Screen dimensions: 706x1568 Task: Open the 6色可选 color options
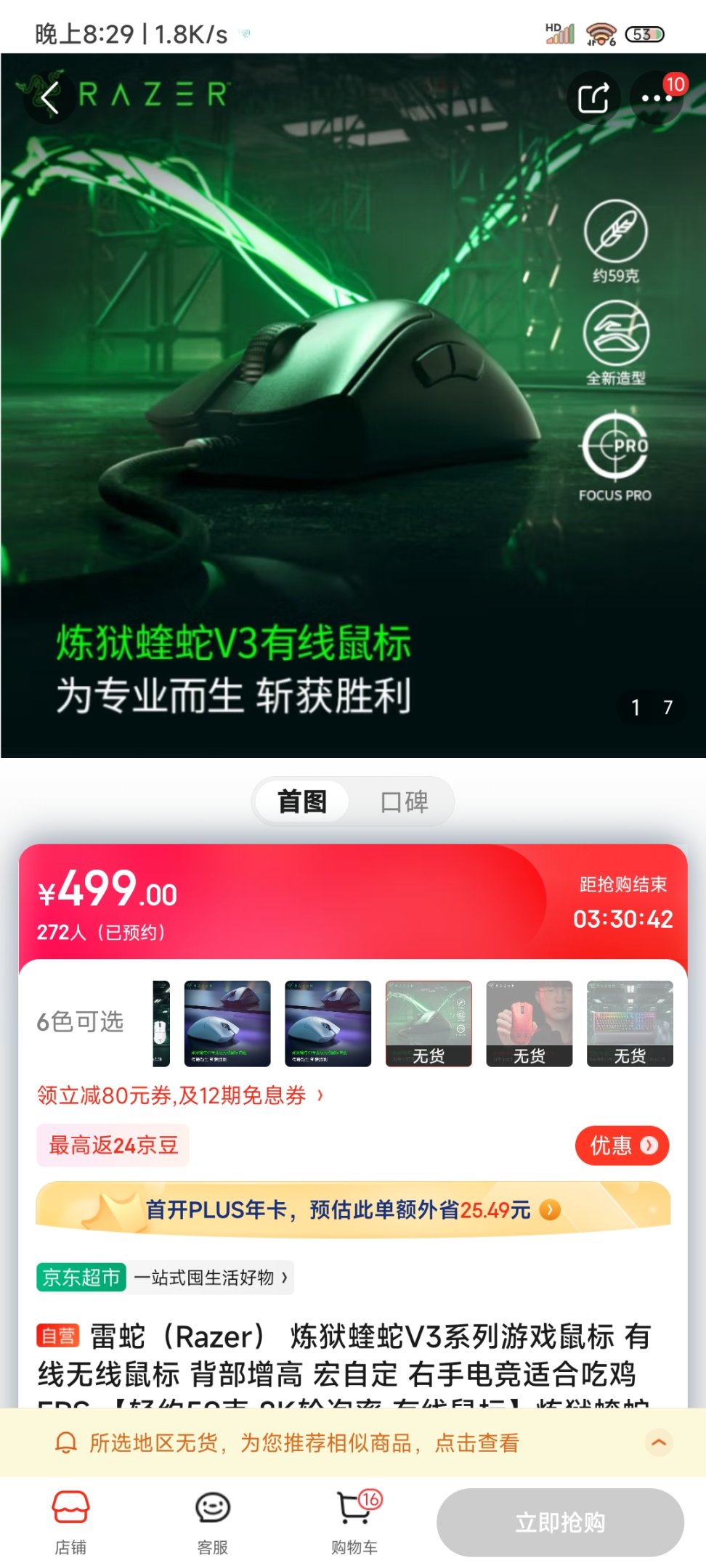(80, 1022)
